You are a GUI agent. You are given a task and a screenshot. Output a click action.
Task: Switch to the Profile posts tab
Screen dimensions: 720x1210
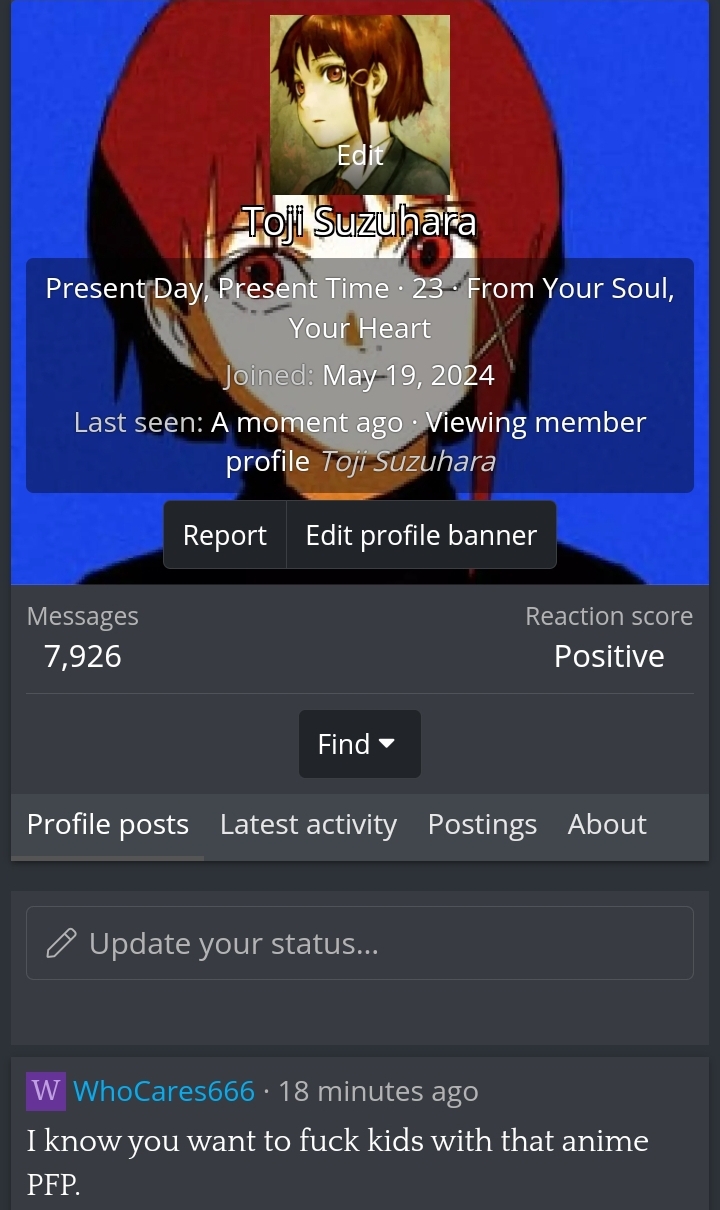(x=108, y=825)
